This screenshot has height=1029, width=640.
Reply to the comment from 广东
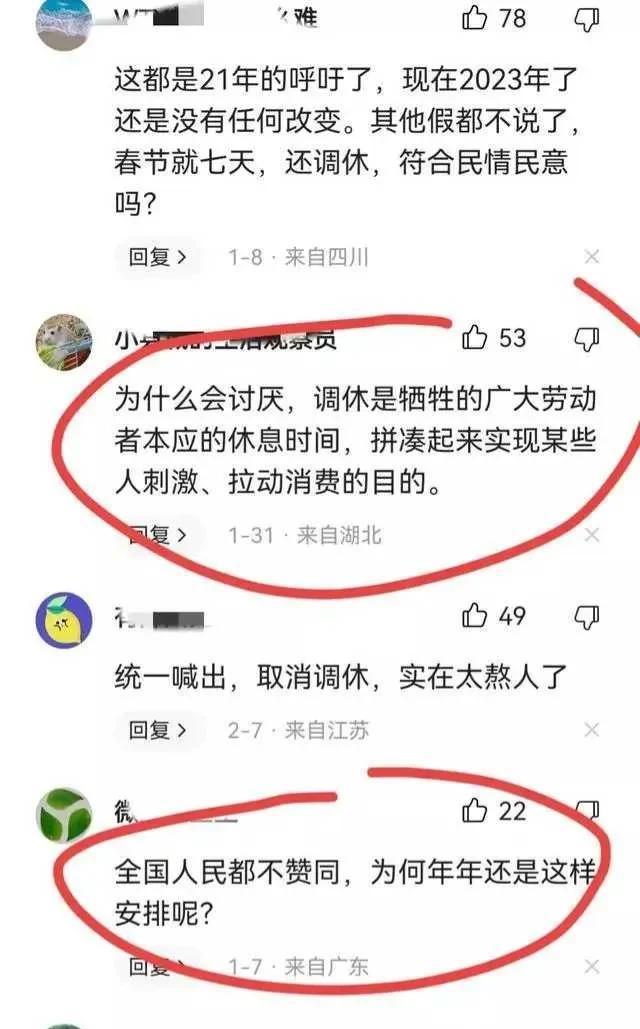click(x=157, y=966)
